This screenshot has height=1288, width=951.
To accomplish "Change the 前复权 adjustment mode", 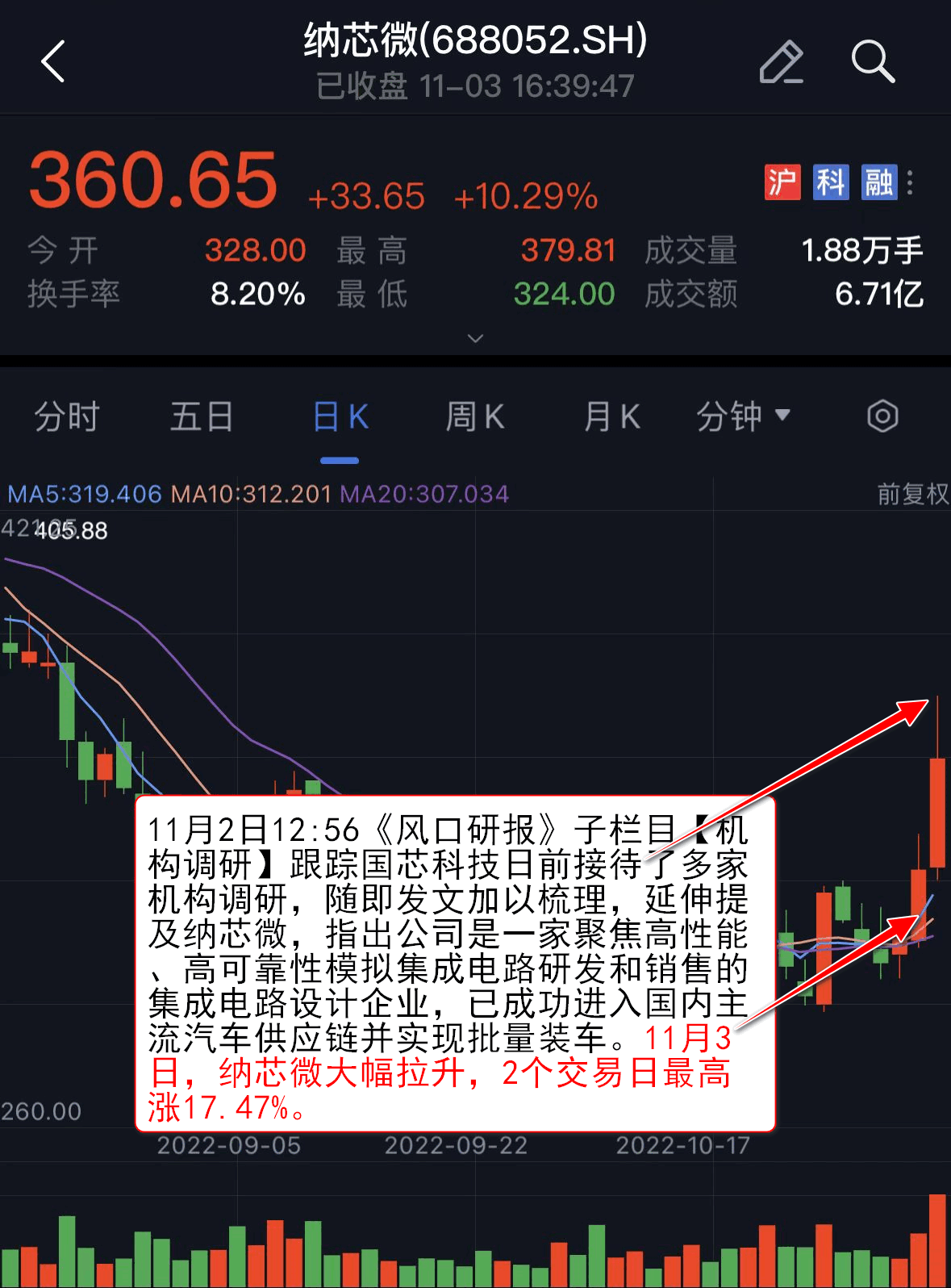I will point(912,494).
